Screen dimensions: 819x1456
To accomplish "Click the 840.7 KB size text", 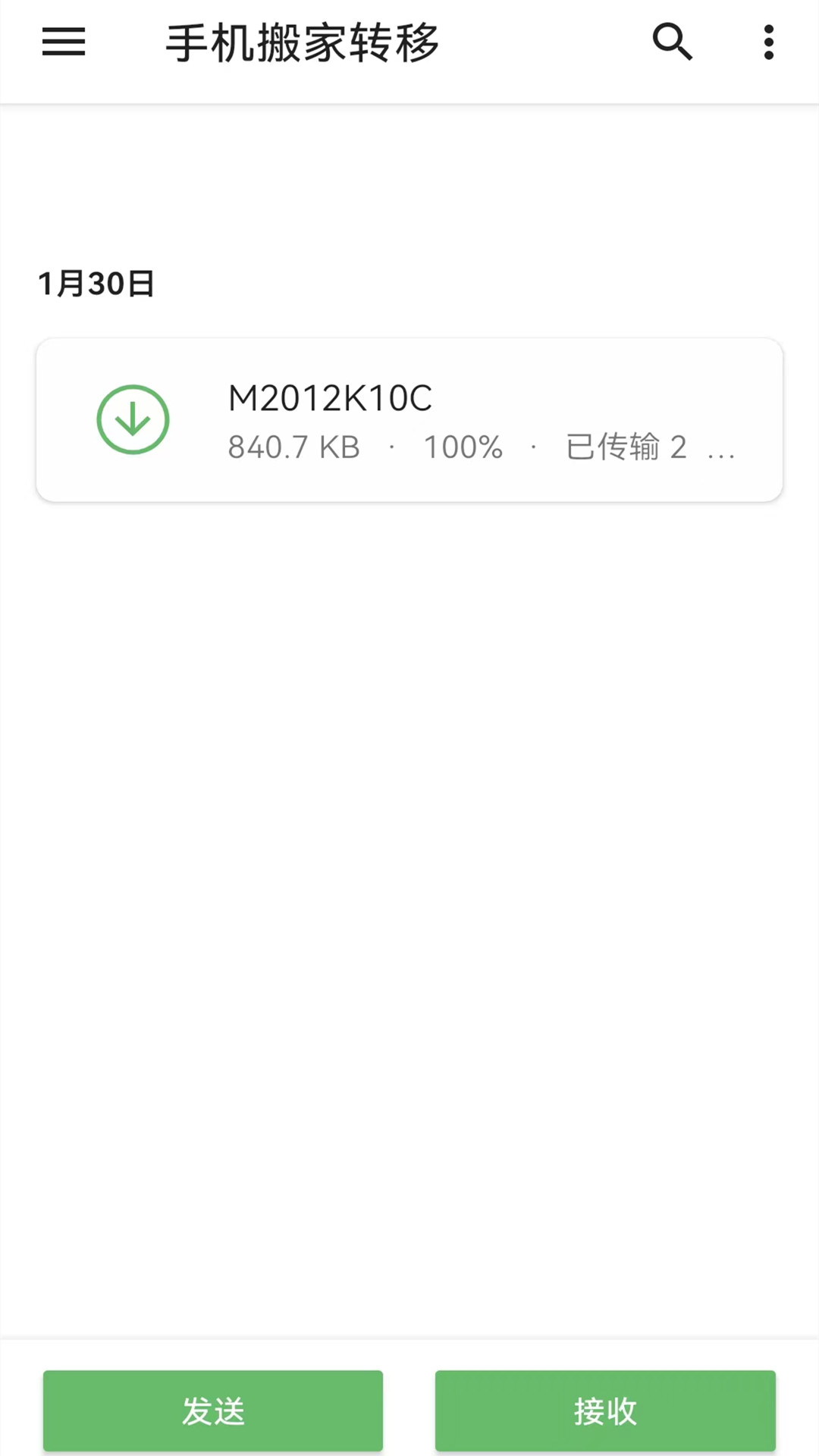I will click(293, 447).
